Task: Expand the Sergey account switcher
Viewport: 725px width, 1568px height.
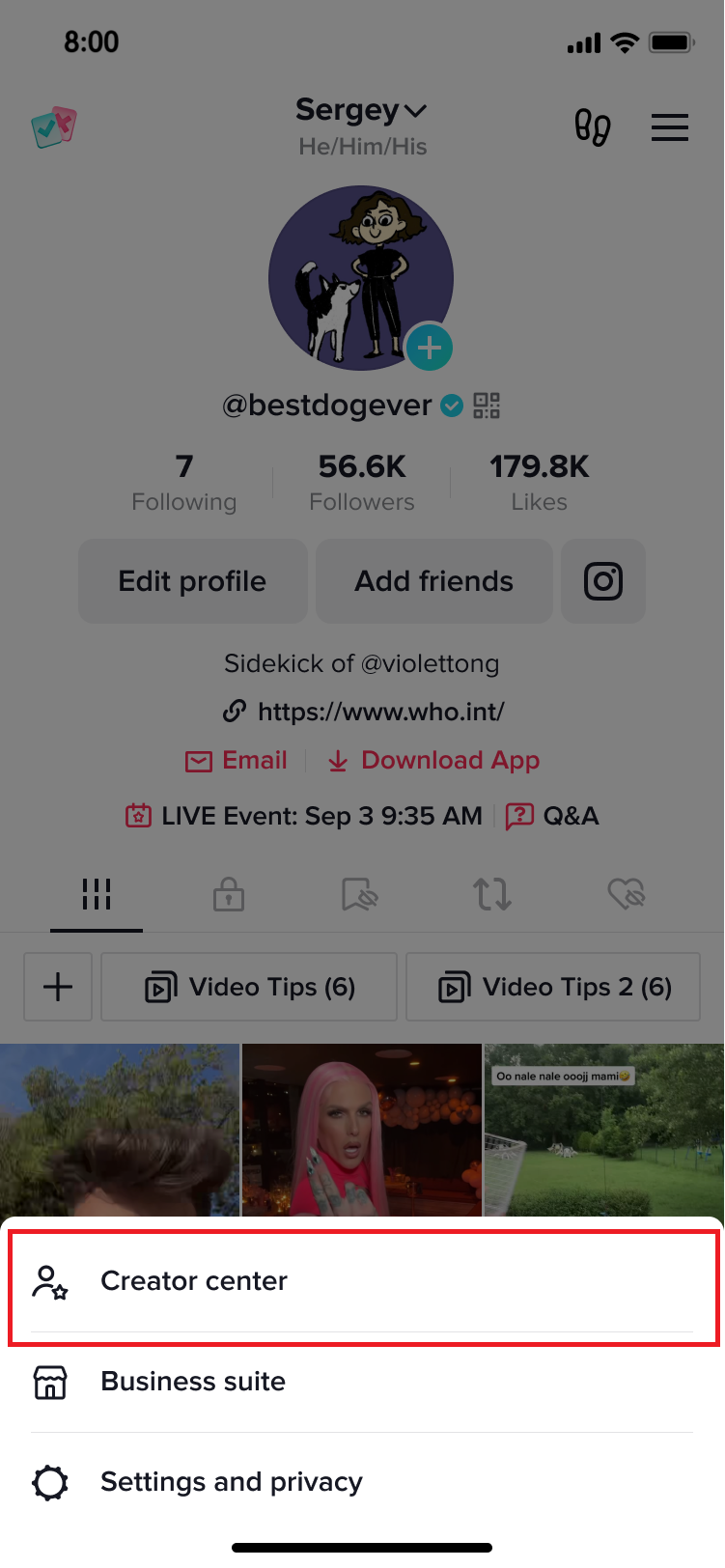Action: (x=361, y=111)
